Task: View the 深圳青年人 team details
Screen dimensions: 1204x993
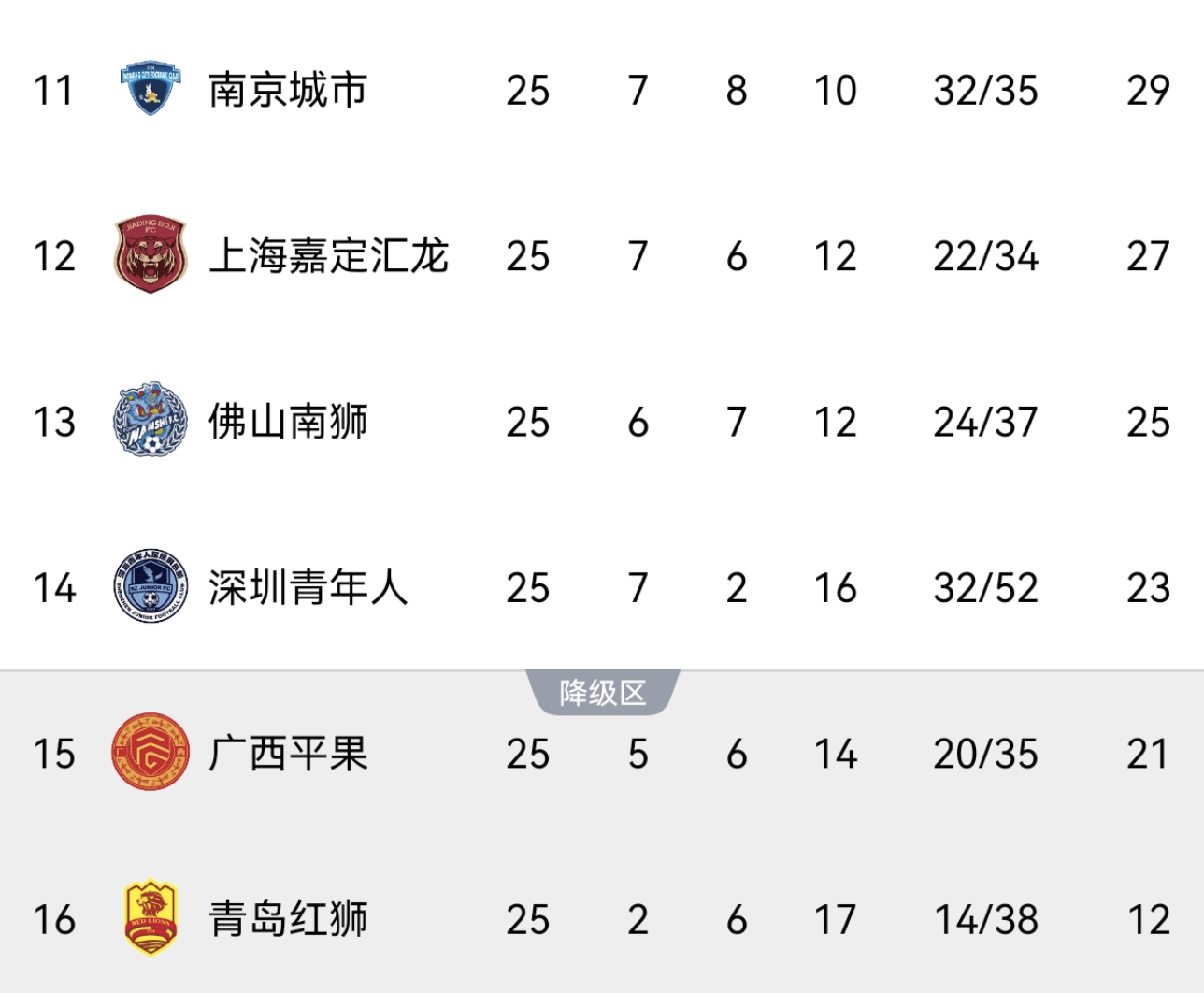Action: click(x=308, y=588)
